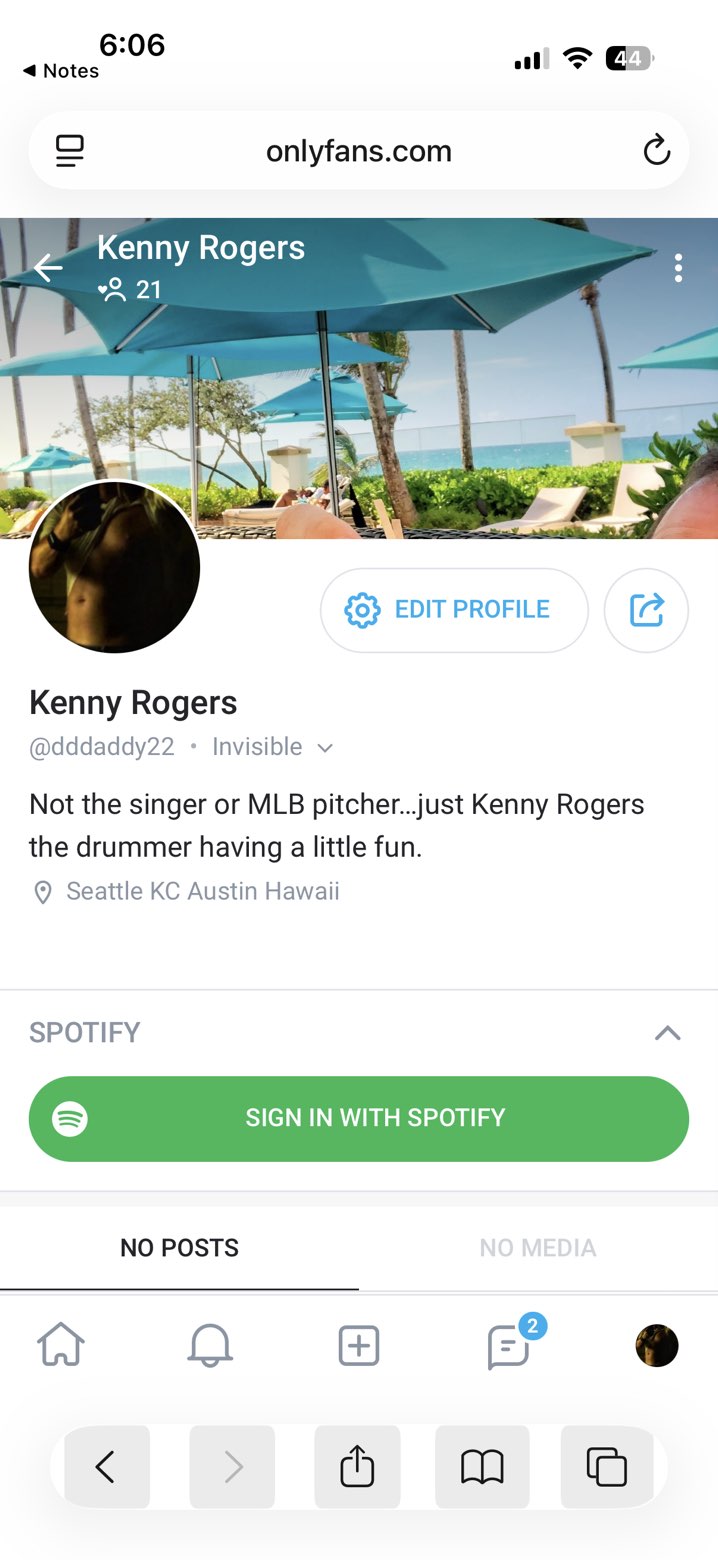Open the three-dot overflow menu
Image resolution: width=718 pixels, height=1560 pixels.
[678, 268]
